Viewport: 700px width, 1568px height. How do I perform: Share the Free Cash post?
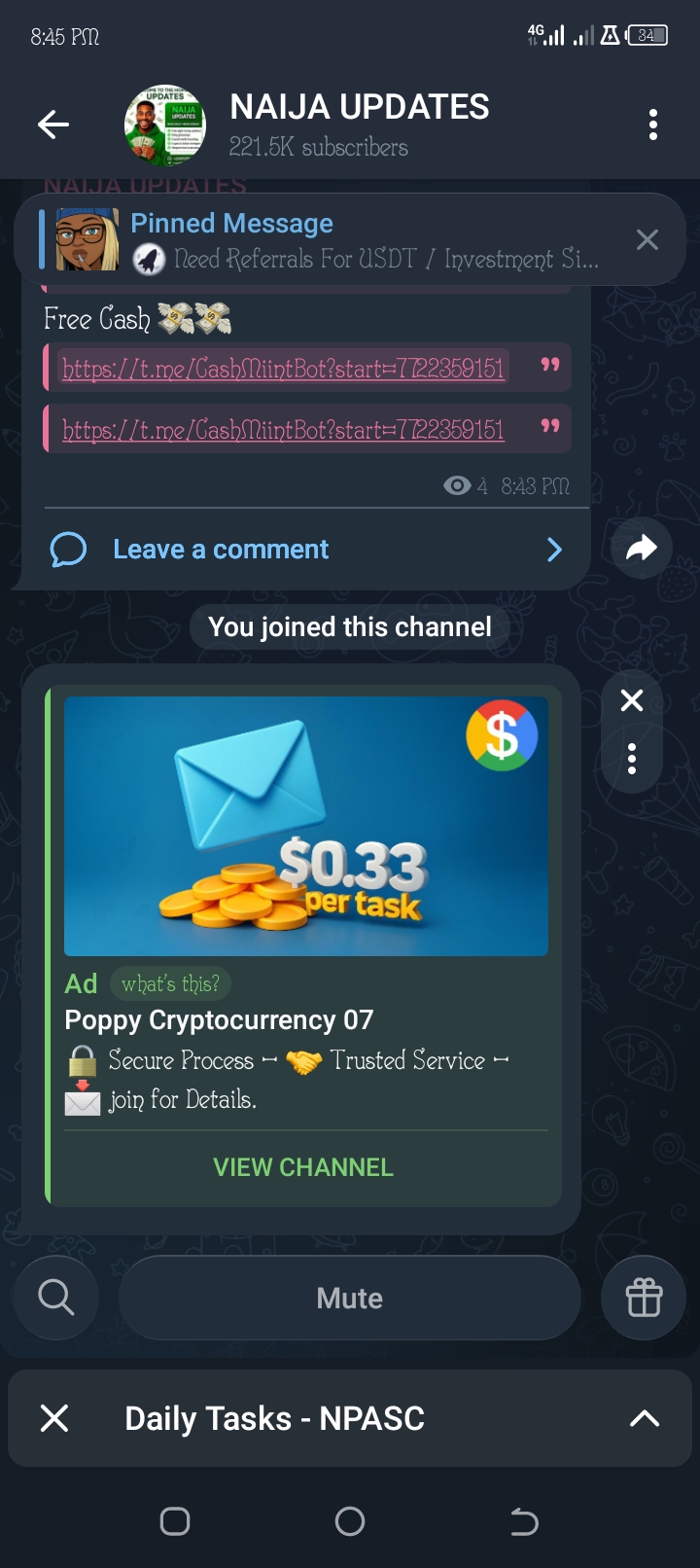(642, 550)
